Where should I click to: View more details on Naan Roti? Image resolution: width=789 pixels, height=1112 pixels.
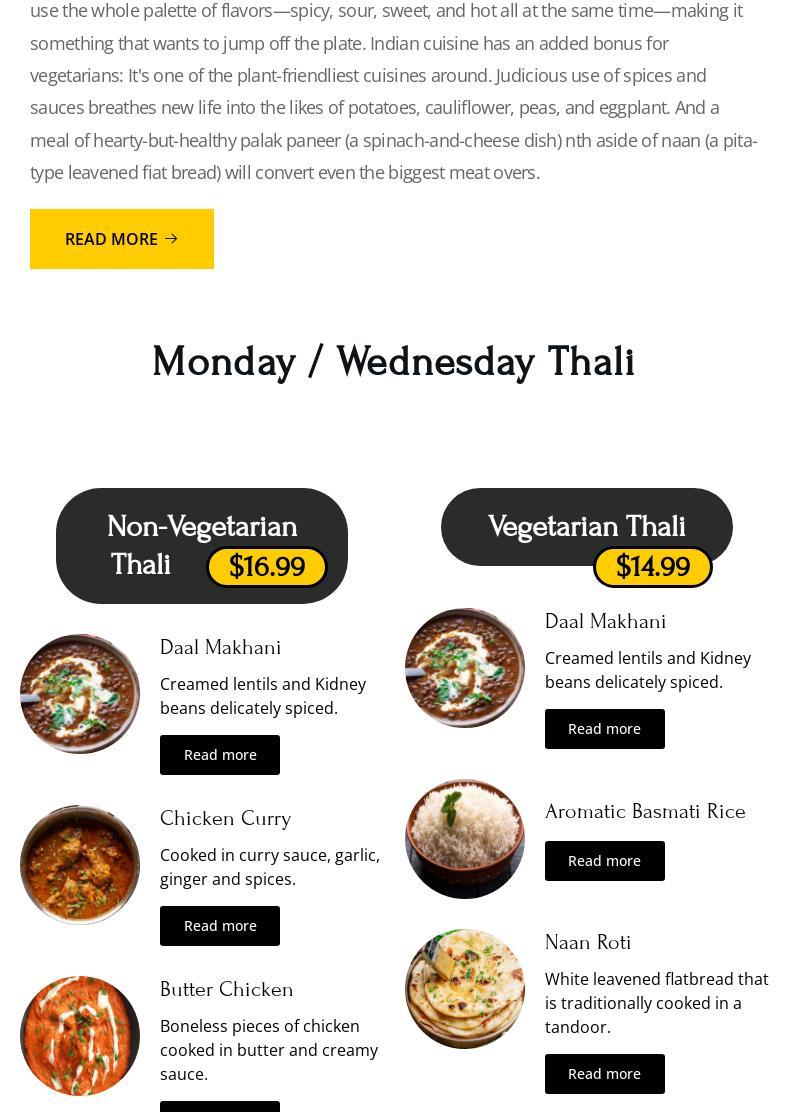[604, 1074]
